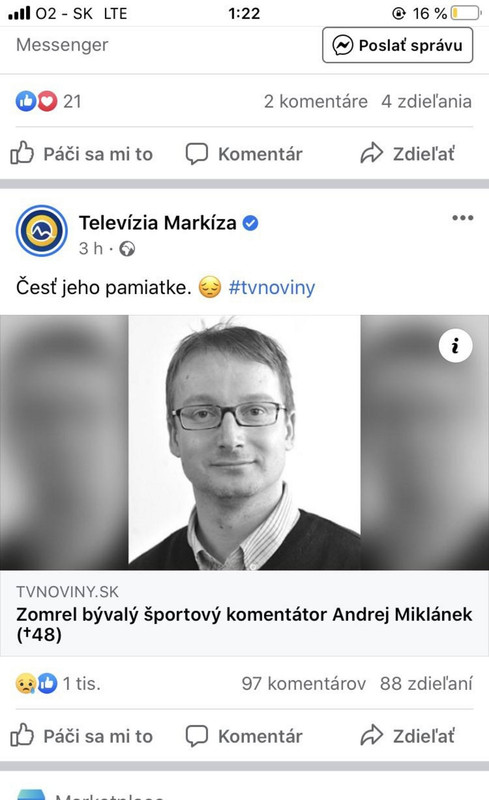489x800 pixels.
Task: Like the top post with 21 reactions
Action: click(x=82, y=154)
